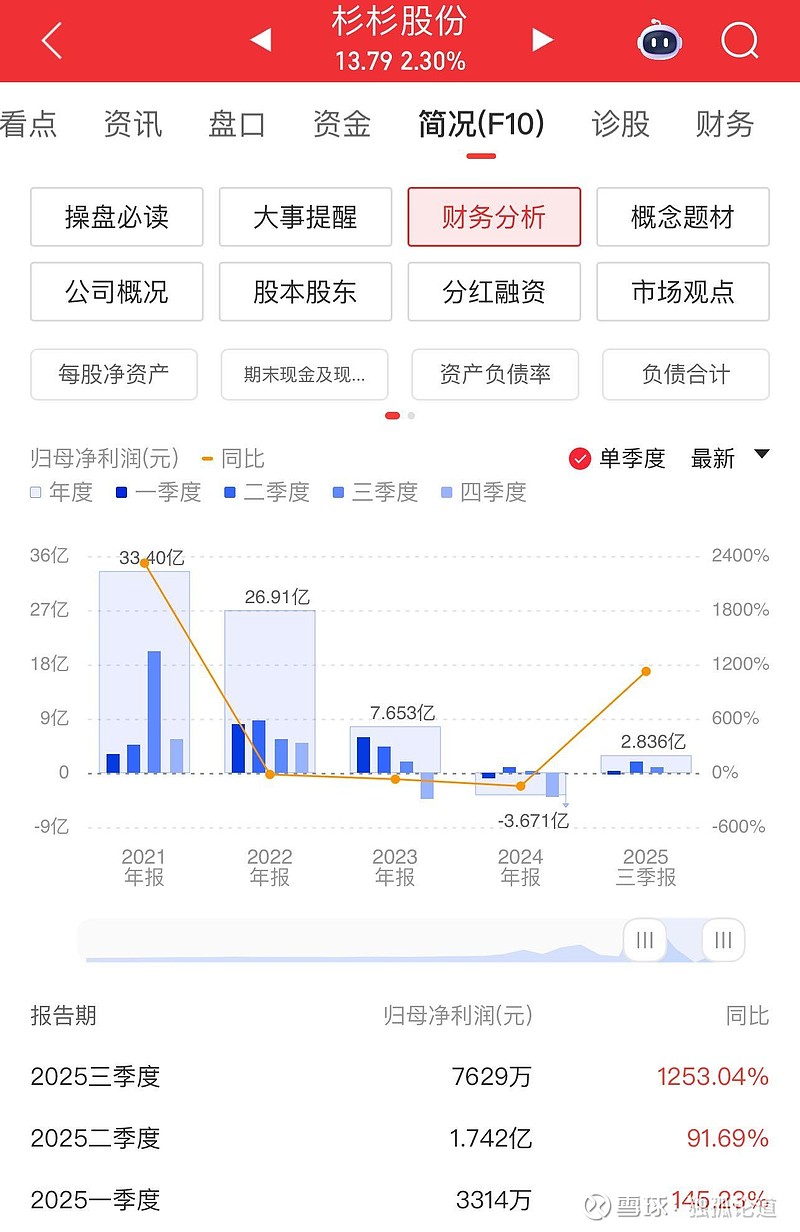Open 大事提醒 section
The width and height of the screenshot is (800, 1232).
pyautogui.click(x=305, y=217)
